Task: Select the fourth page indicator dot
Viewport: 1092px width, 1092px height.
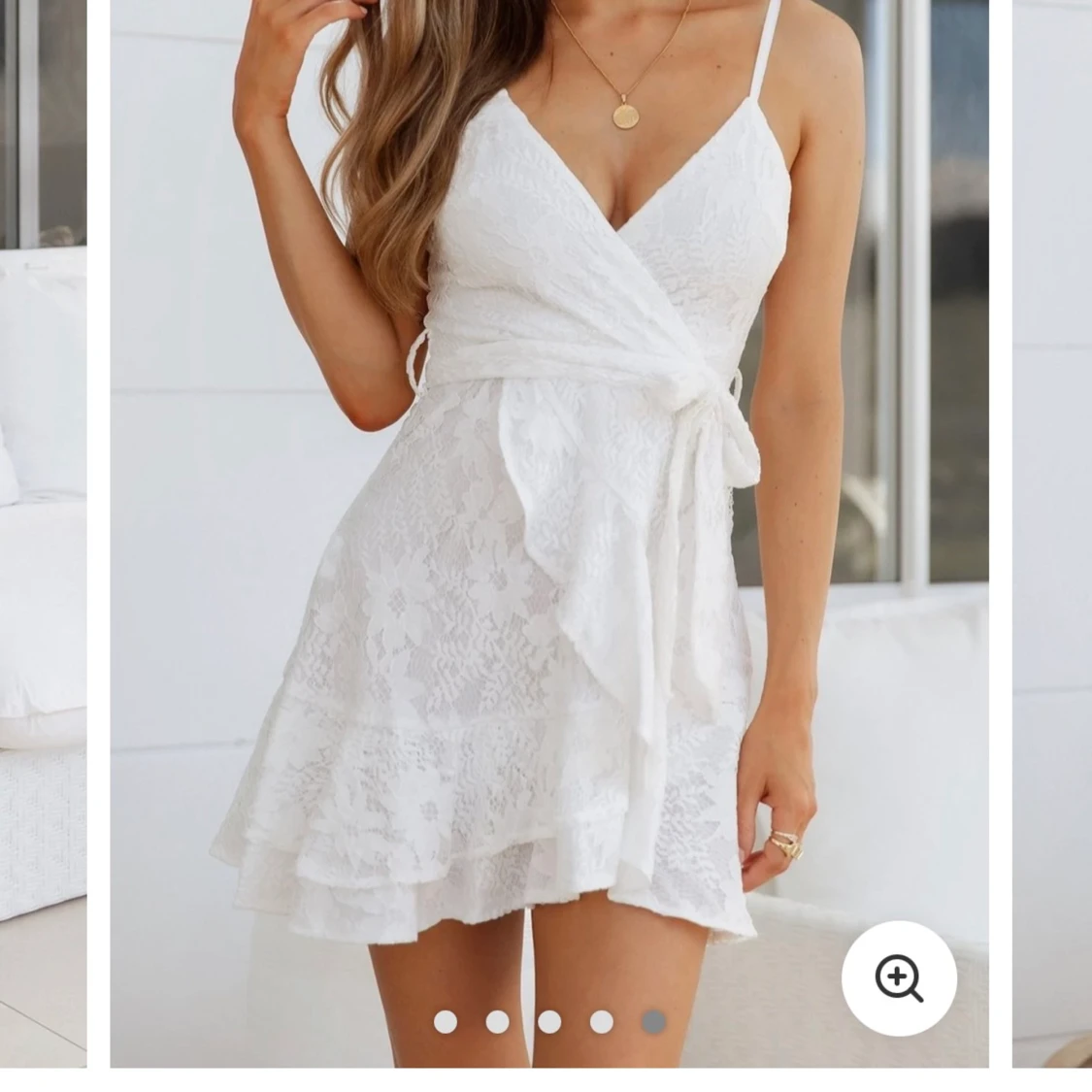Action: point(602,1021)
